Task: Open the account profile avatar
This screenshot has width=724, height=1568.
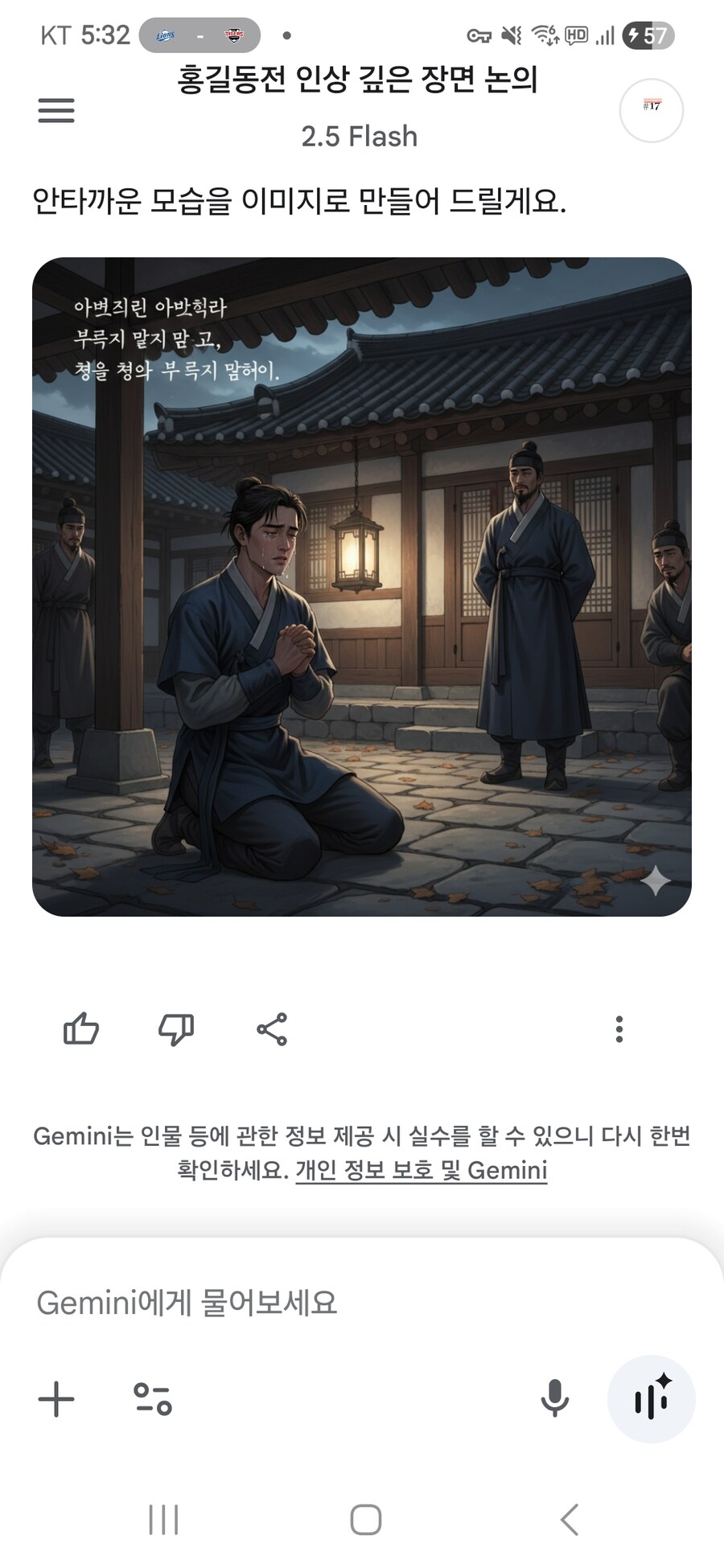Action: point(651,110)
